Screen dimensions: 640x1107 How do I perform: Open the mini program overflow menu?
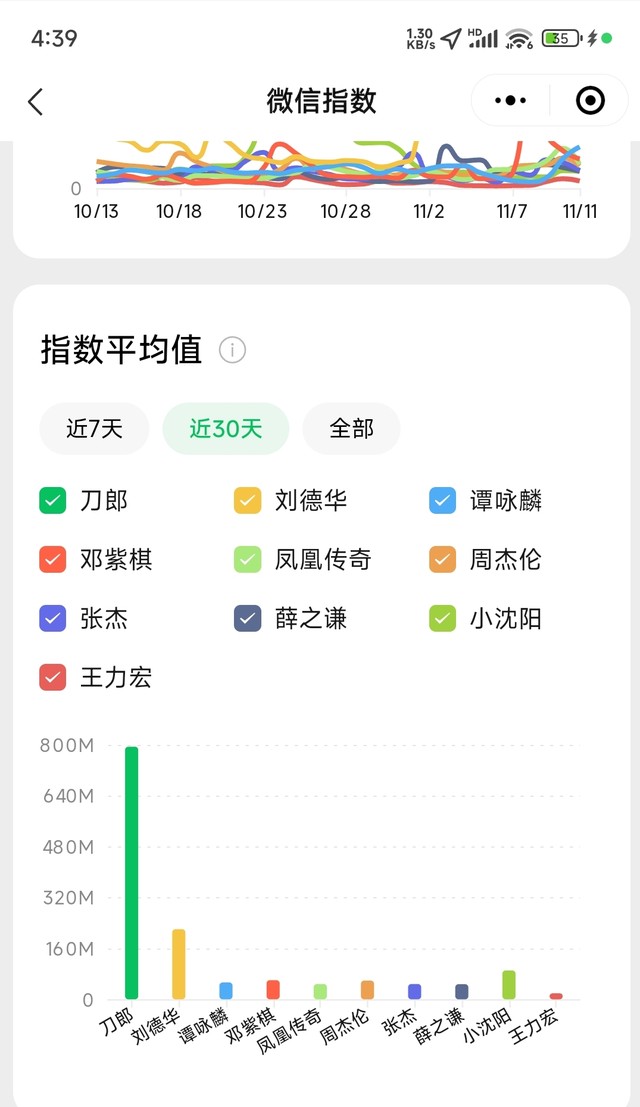click(511, 101)
